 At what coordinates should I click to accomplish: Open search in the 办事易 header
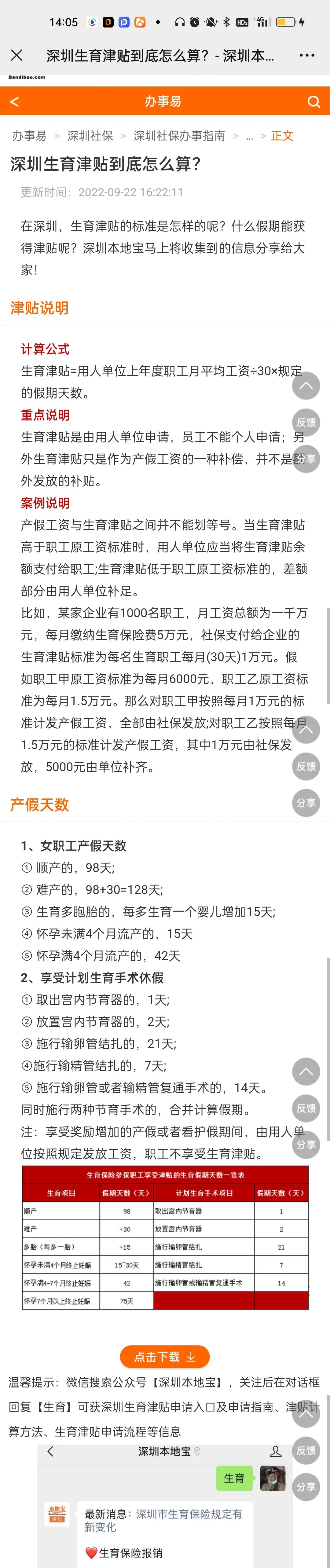[313, 102]
